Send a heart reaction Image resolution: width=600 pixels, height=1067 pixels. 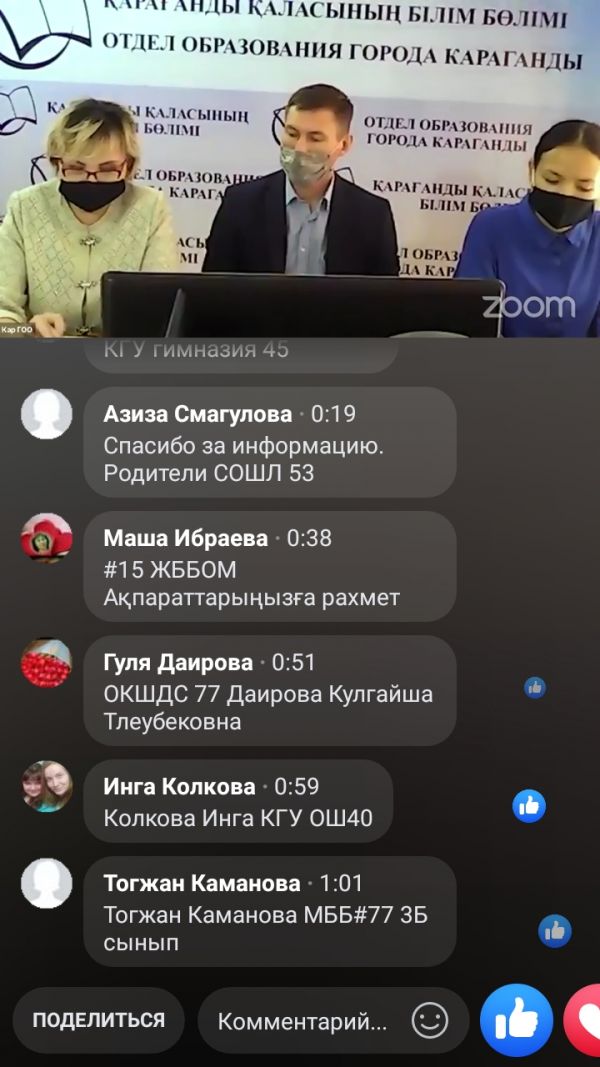[x=585, y=1020]
